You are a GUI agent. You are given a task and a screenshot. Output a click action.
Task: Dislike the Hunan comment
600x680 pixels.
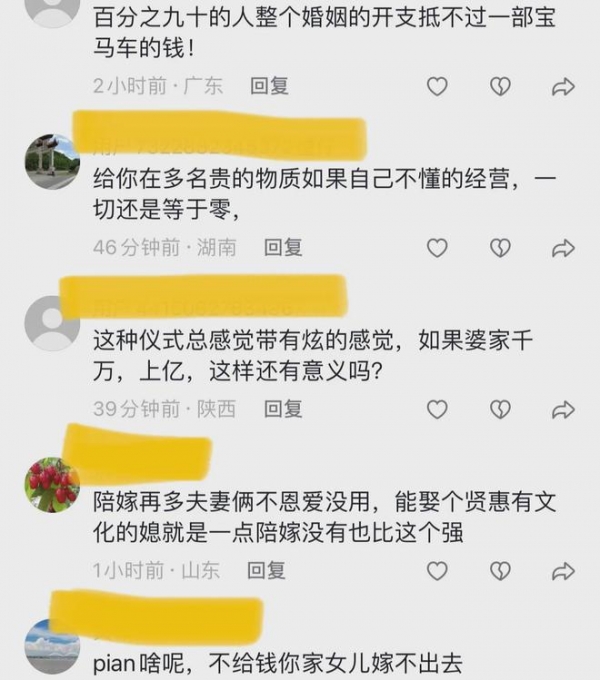pyautogui.click(x=500, y=248)
